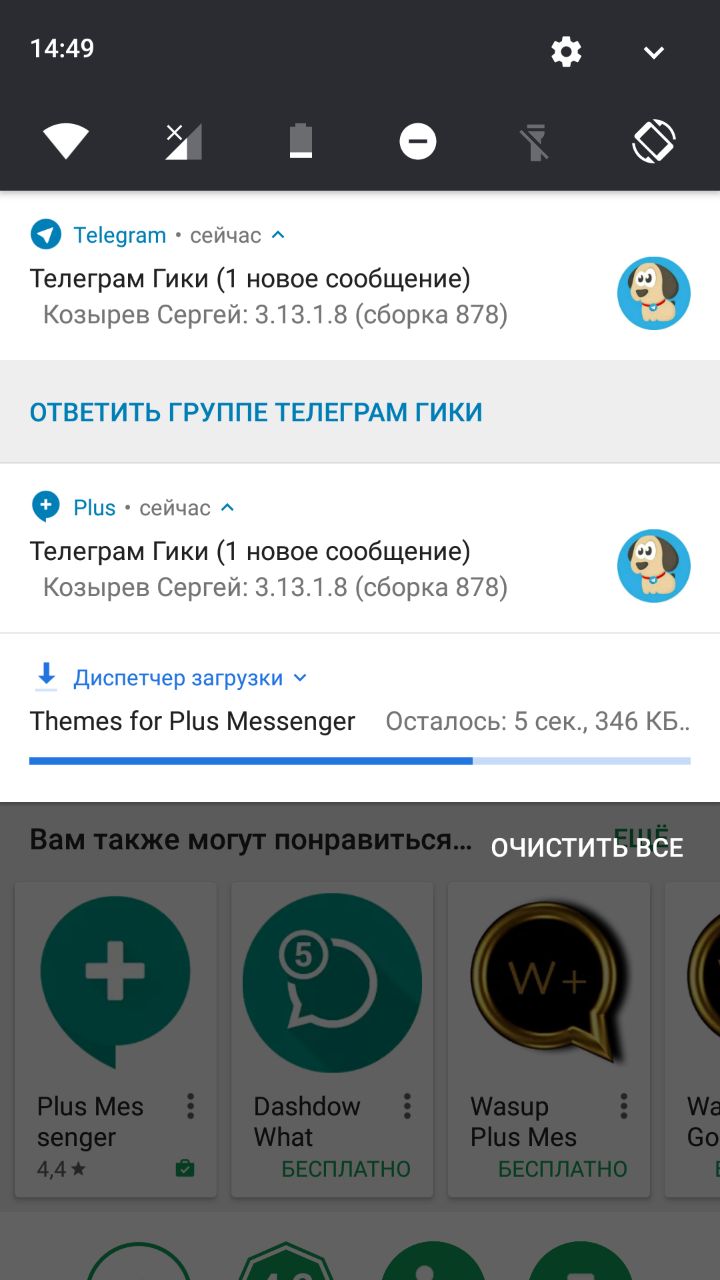Toggle the flashlight tile
The height and width of the screenshot is (1280, 720).
tap(536, 141)
